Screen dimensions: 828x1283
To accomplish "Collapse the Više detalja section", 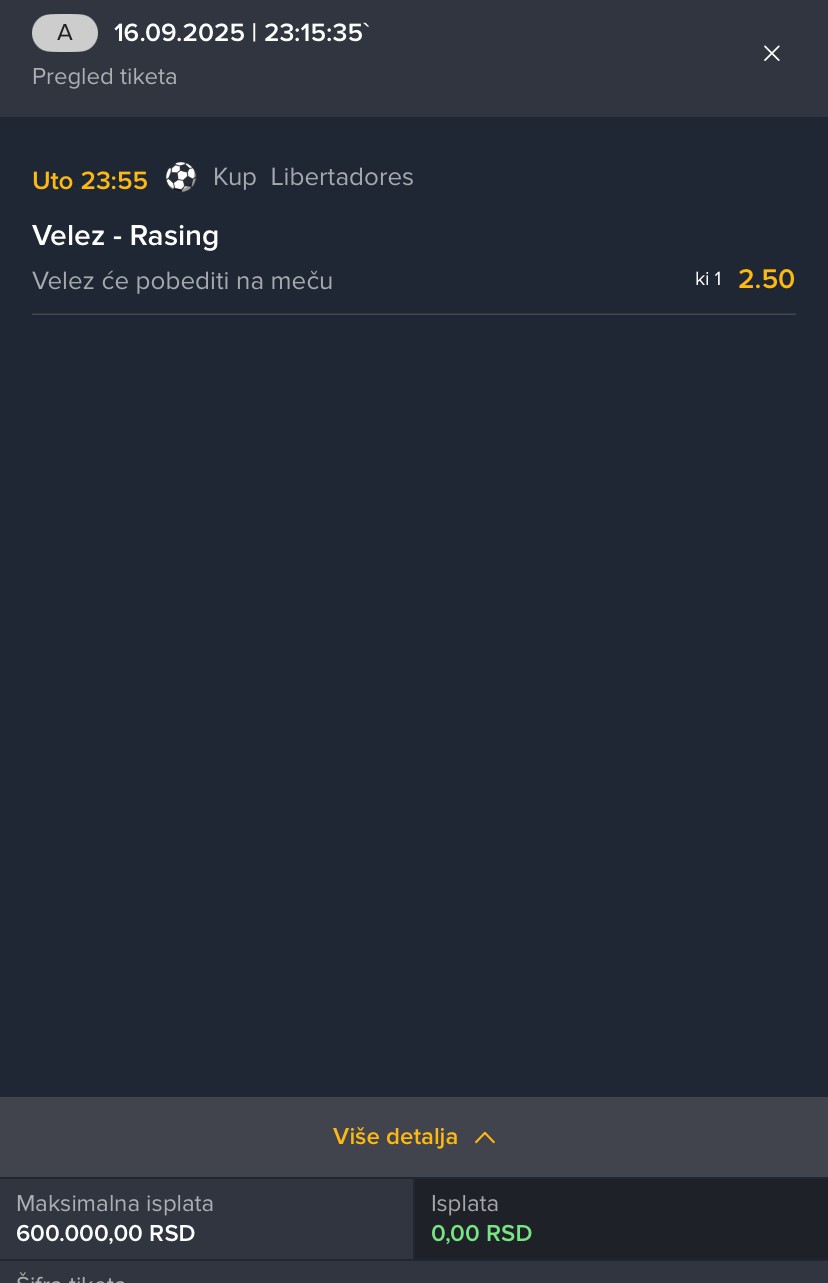I will click(414, 1137).
